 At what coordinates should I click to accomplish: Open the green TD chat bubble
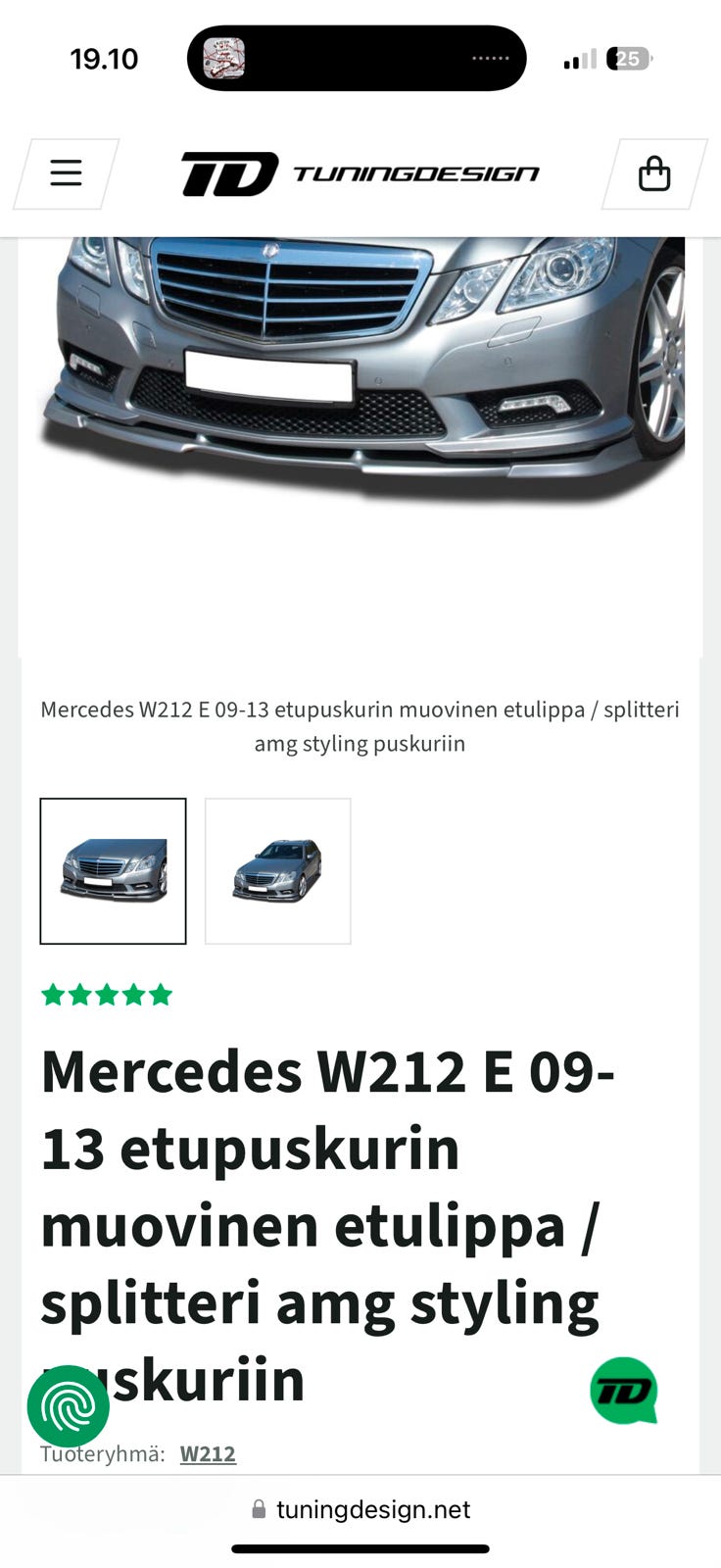(624, 1391)
